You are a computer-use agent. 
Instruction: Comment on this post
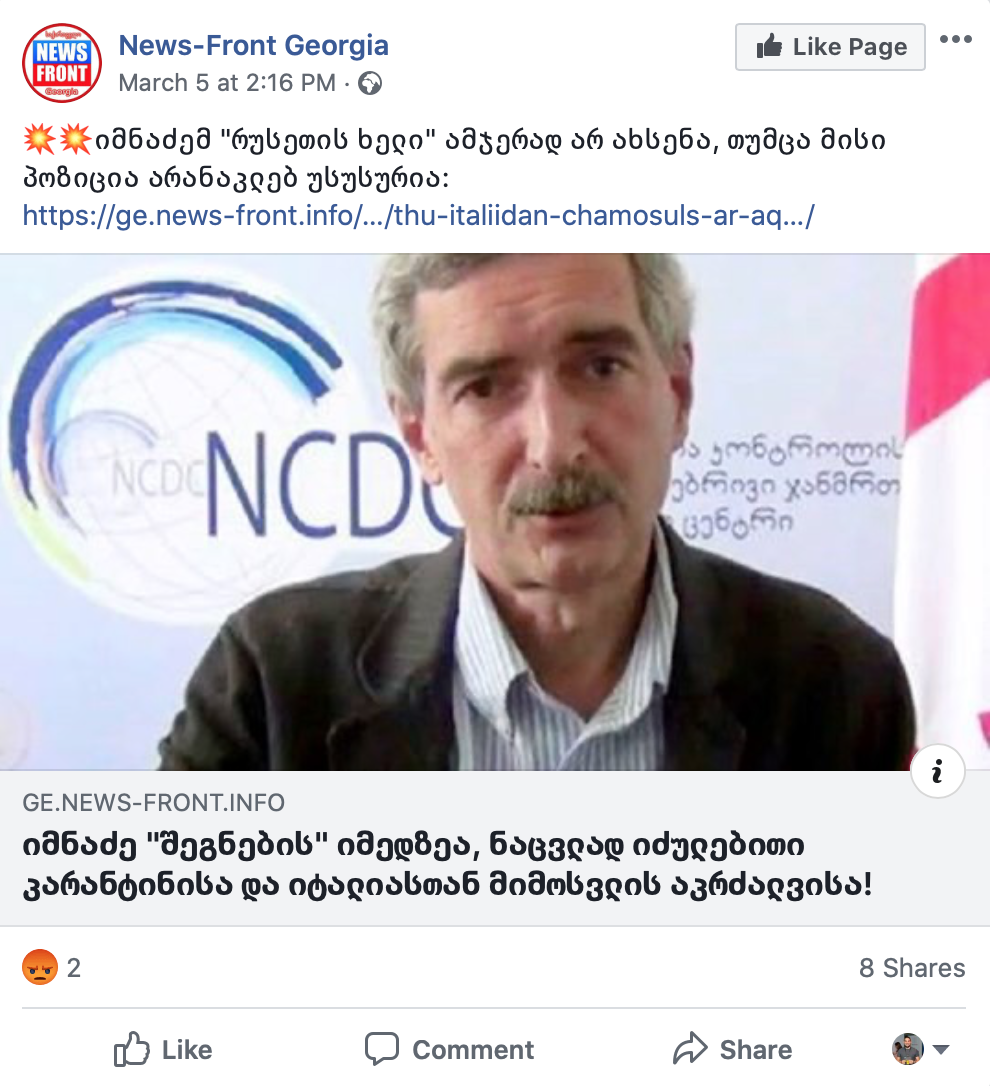tap(450, 1050)
